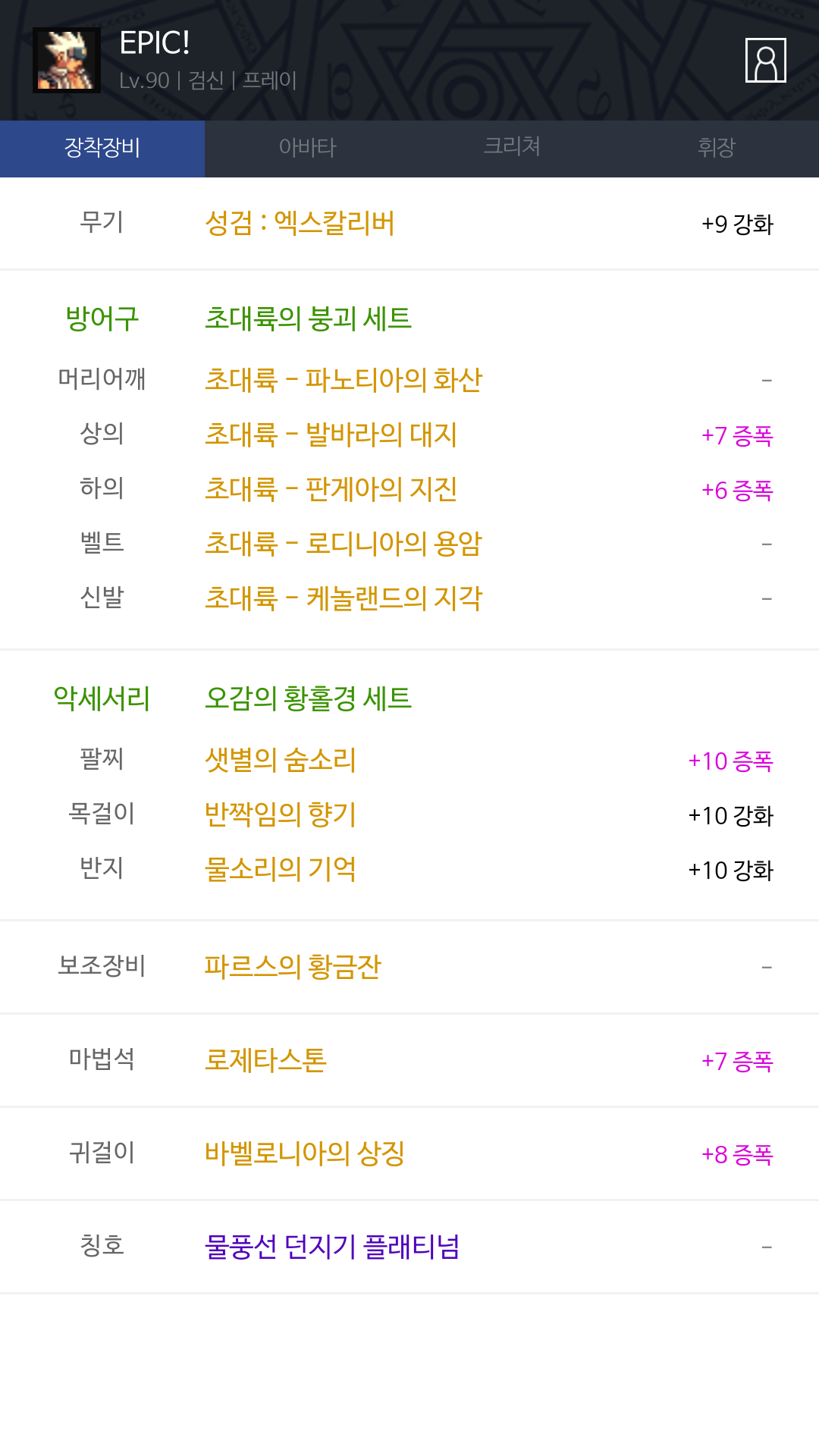
Task: Open title 물풍선 던지기 플래티넘
Action: [x=332, y=1247]
